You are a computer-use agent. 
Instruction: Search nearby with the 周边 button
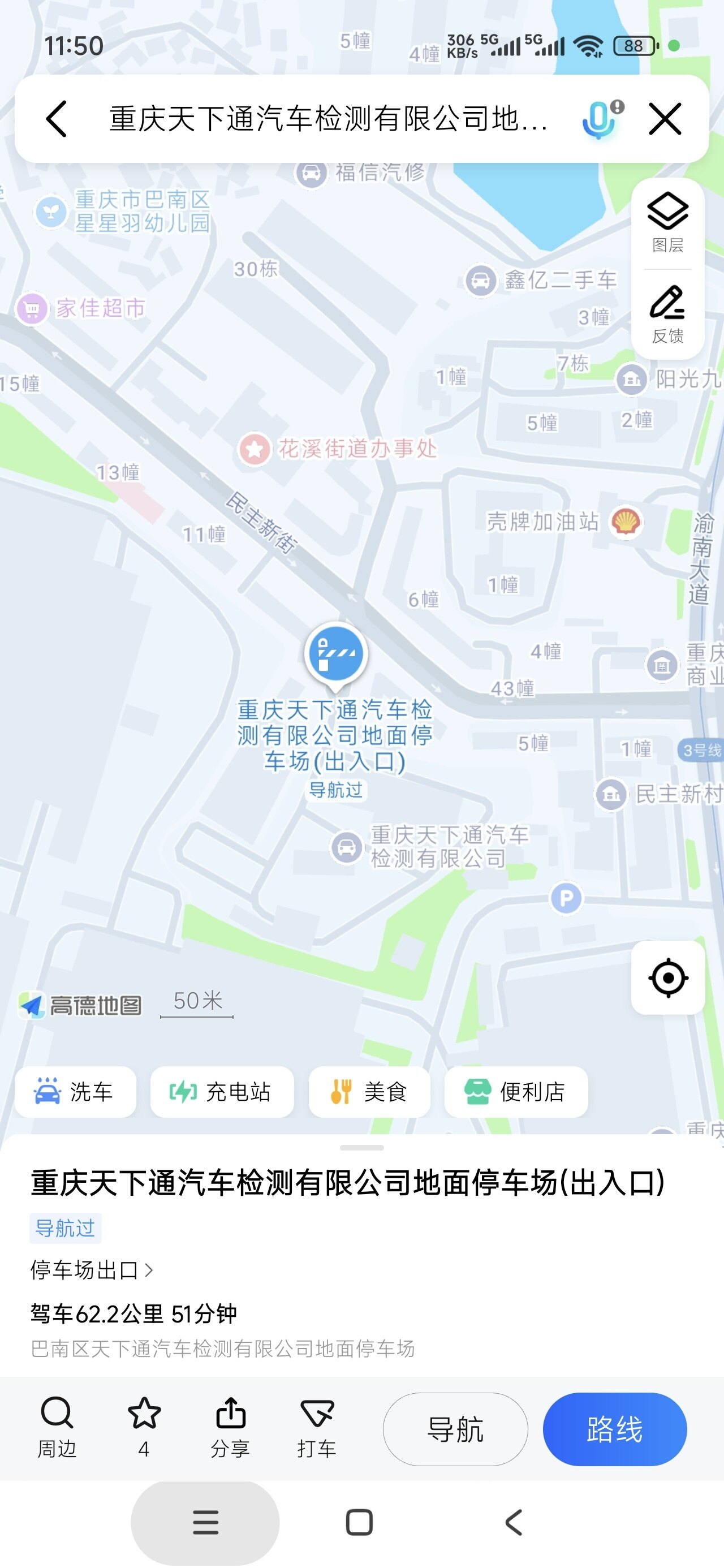pyautogui.click(x=57, y=1428)
